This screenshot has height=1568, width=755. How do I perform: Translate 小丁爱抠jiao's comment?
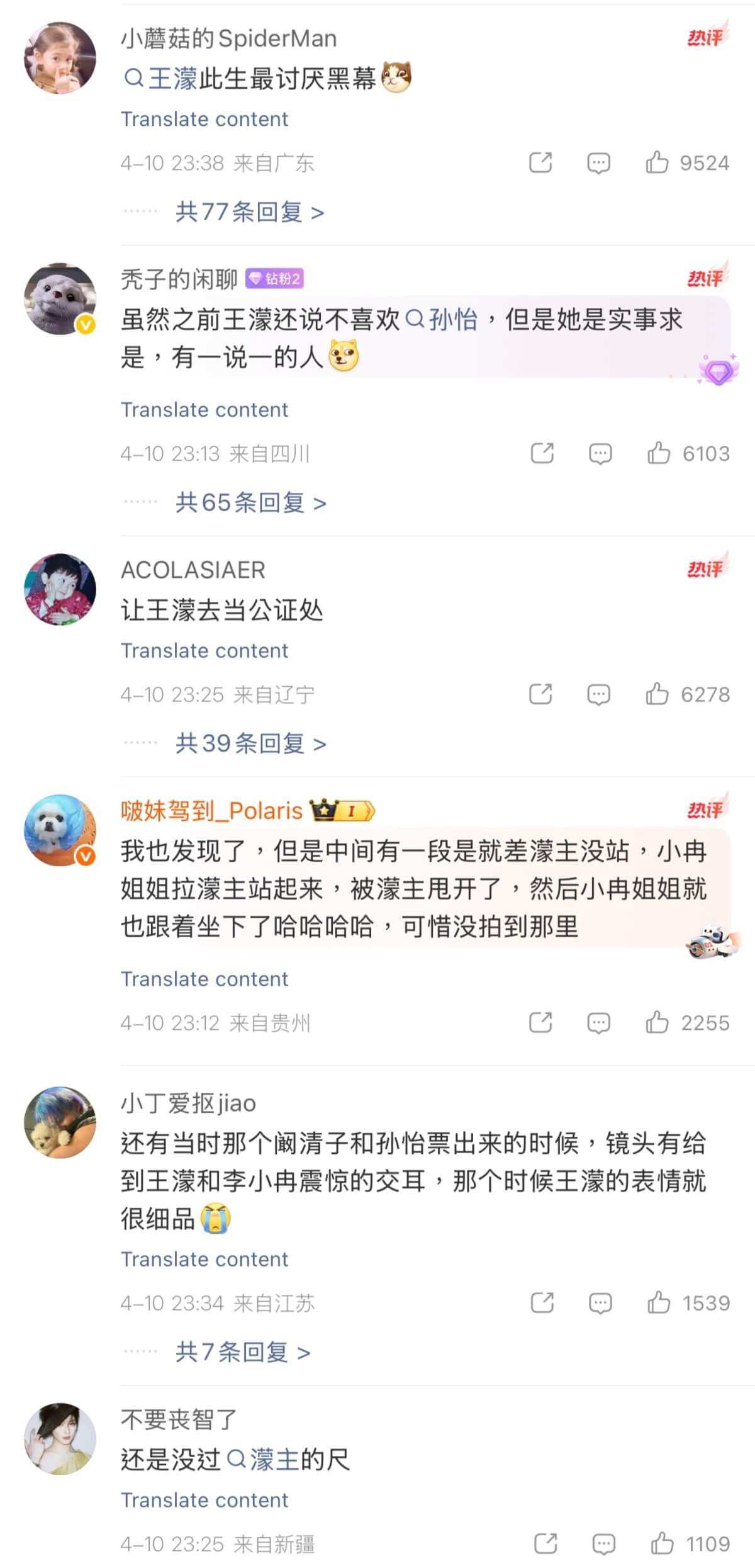click(204, 1259)
